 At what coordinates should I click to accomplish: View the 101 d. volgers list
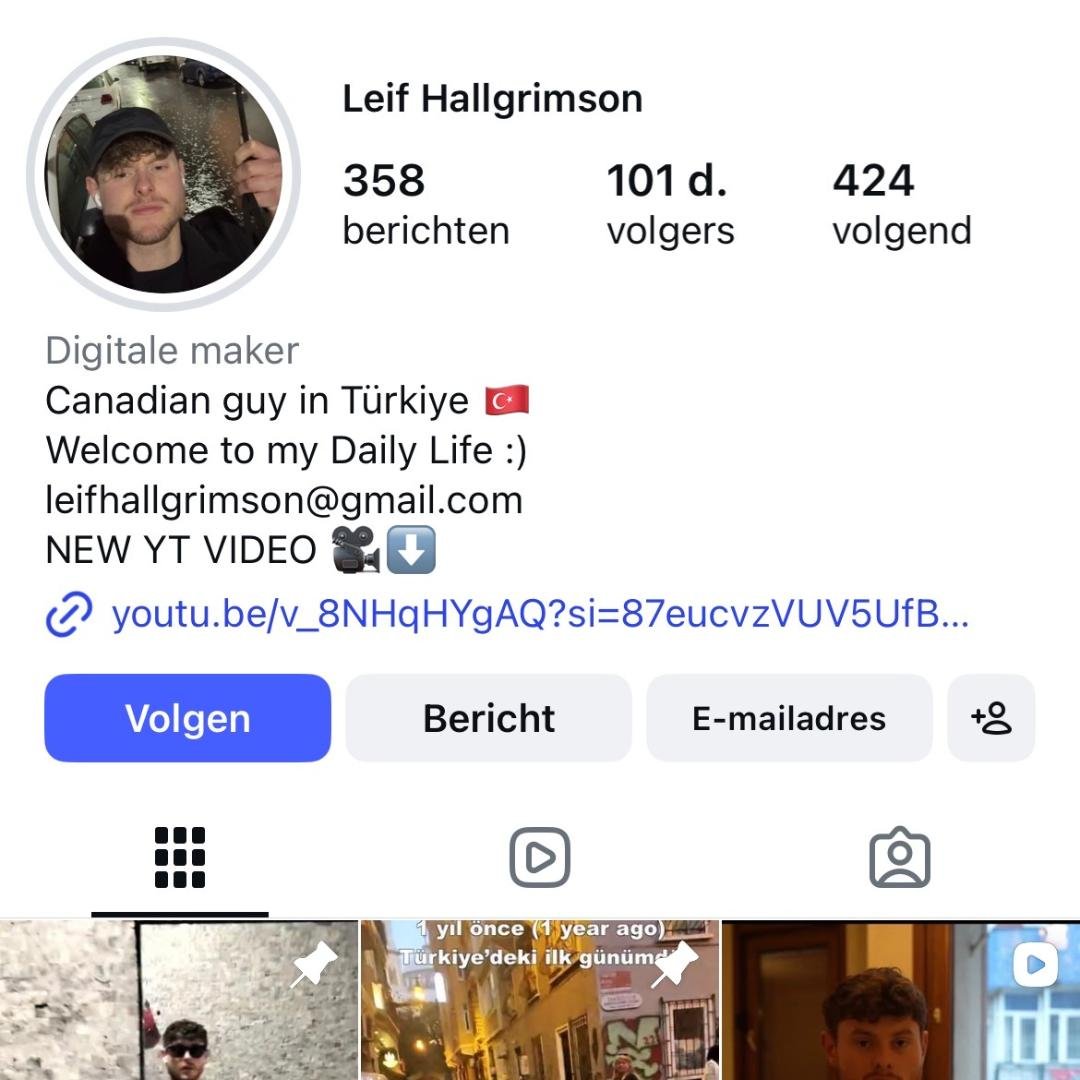(x=669, y=205)
